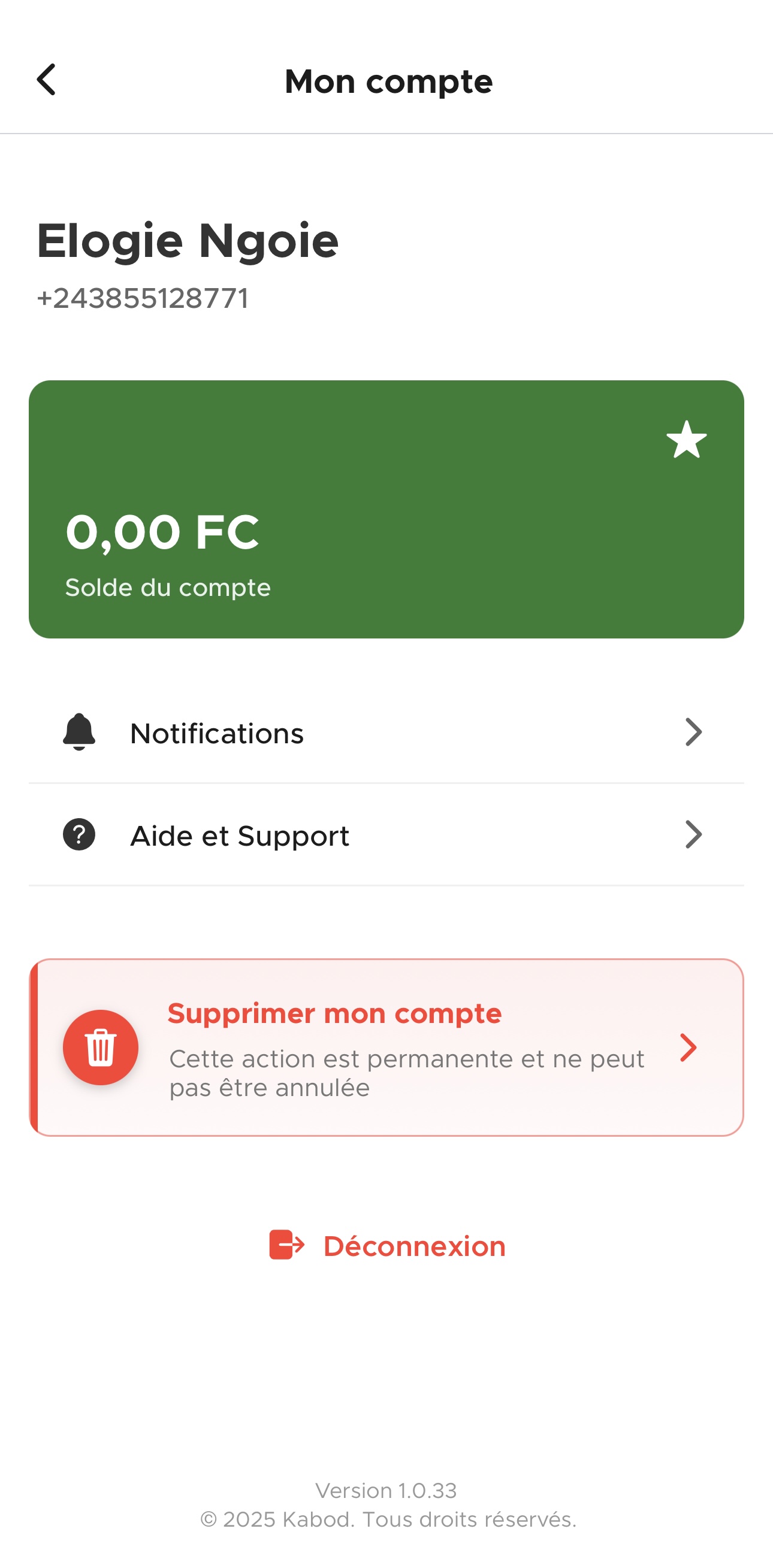Screen dimensions: 773x1568
Task: Go back from Mon compte
Action: [46, 80]
